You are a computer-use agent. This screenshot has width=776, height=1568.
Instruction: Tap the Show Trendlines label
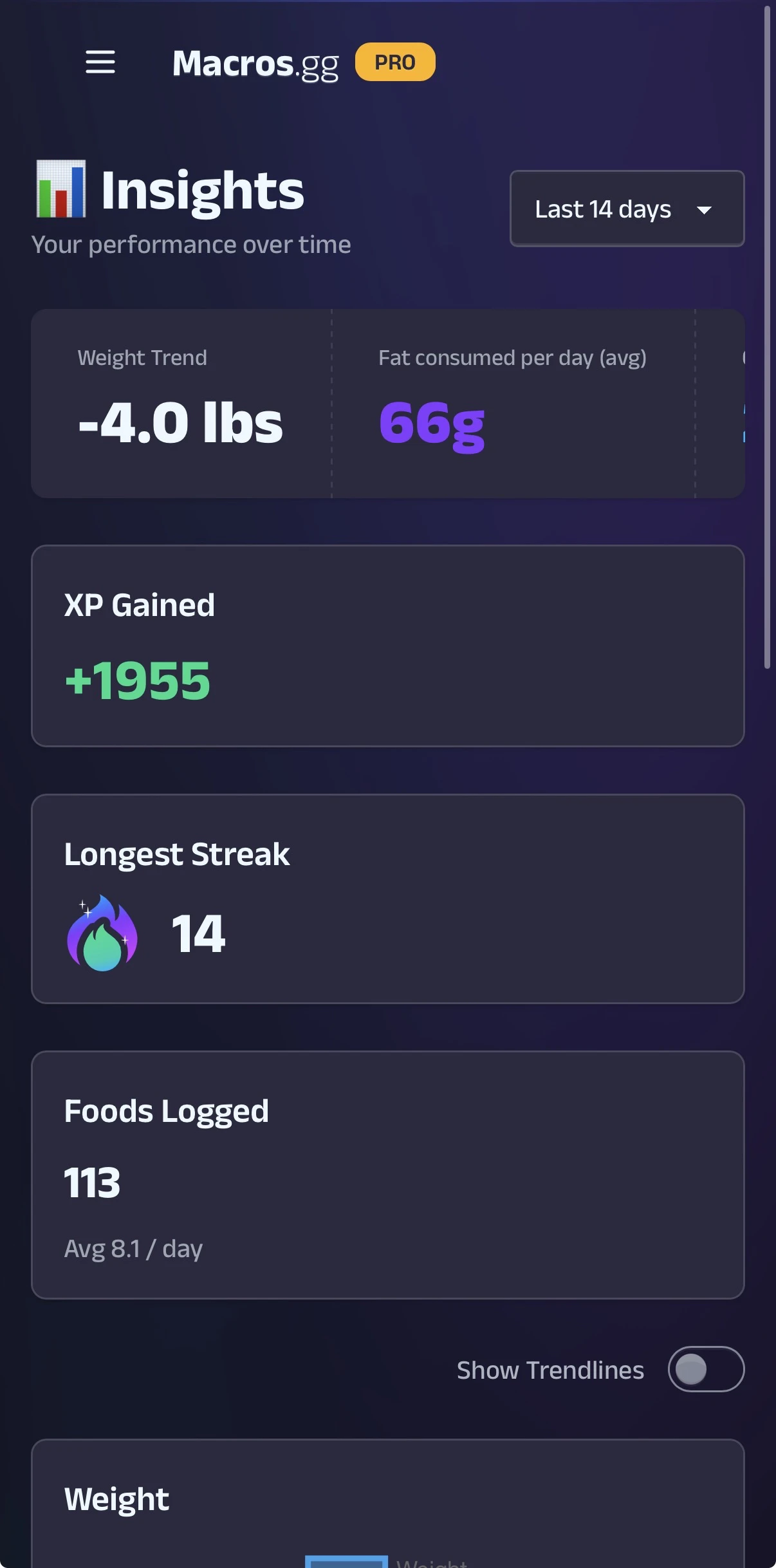550,1369
